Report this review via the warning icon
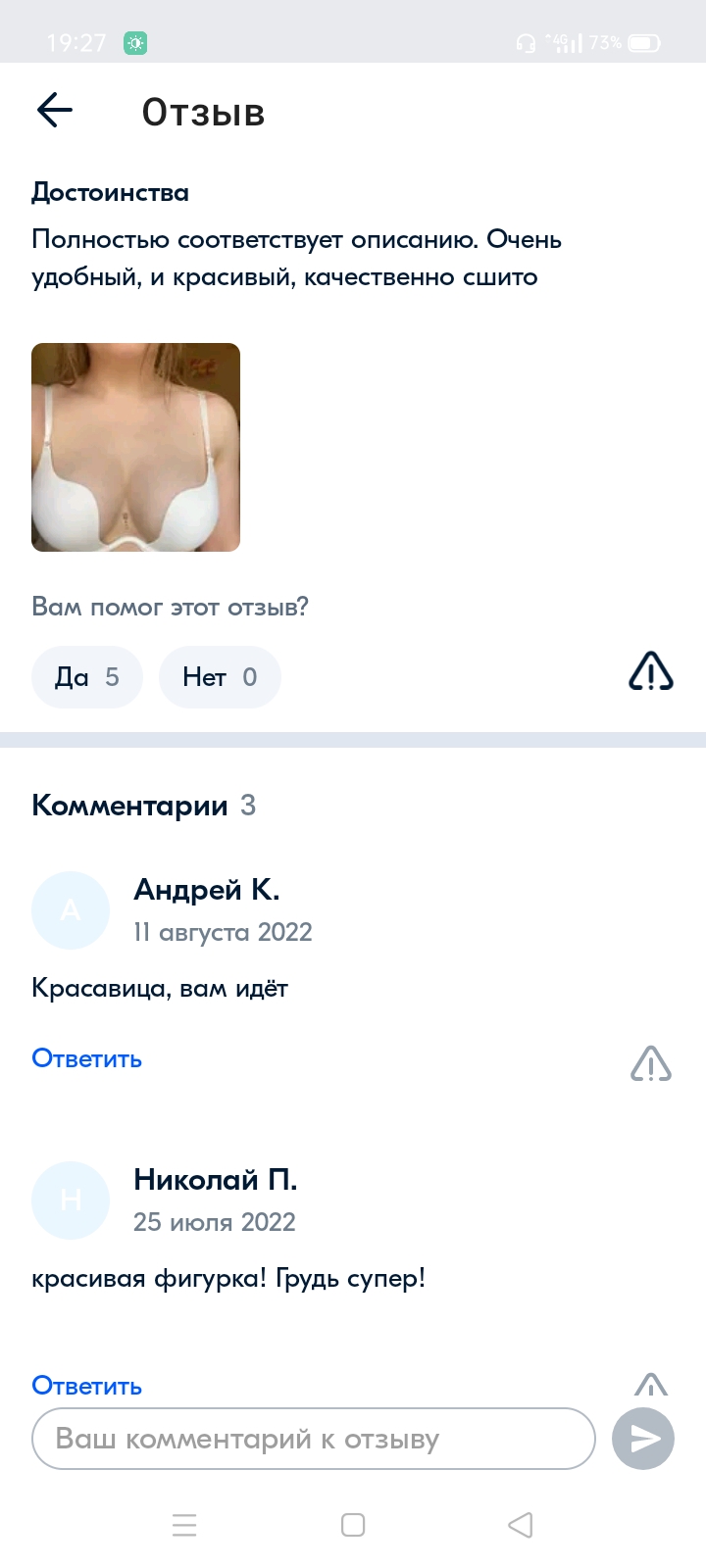Screen dimensions: 706x1568 [x=650, y=672]
